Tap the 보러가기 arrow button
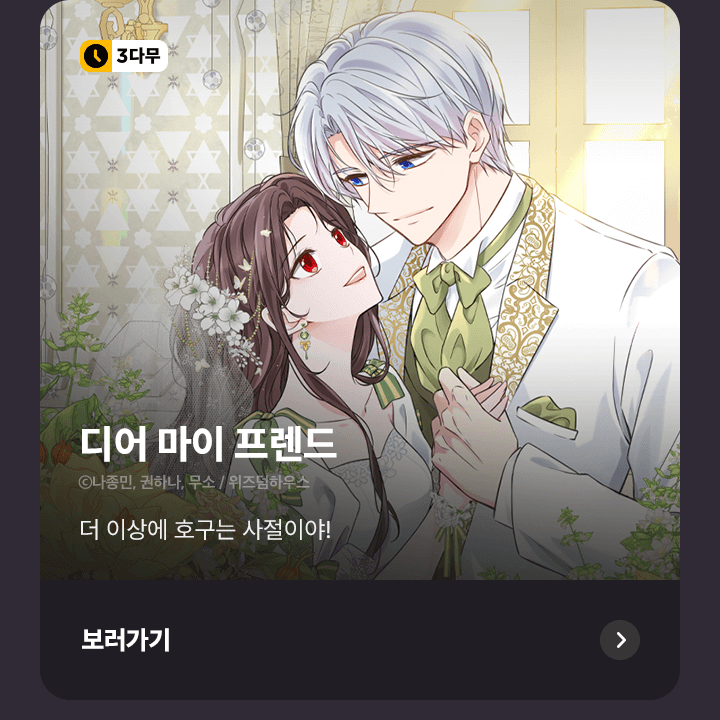This screenshot has width=720, height=720. coord(620,640)
